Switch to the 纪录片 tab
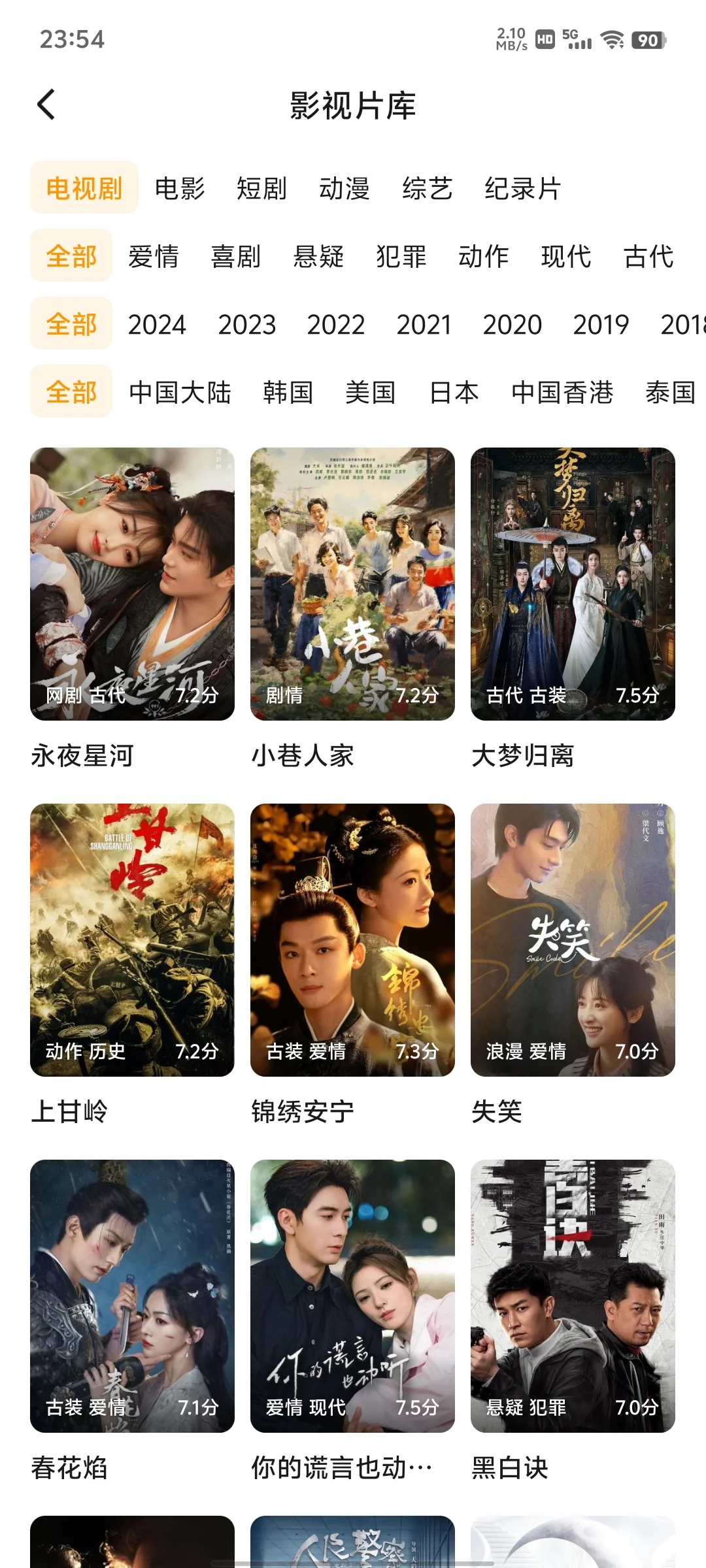This screenshot has width=706, height=1568. click(x=523, y=189)
